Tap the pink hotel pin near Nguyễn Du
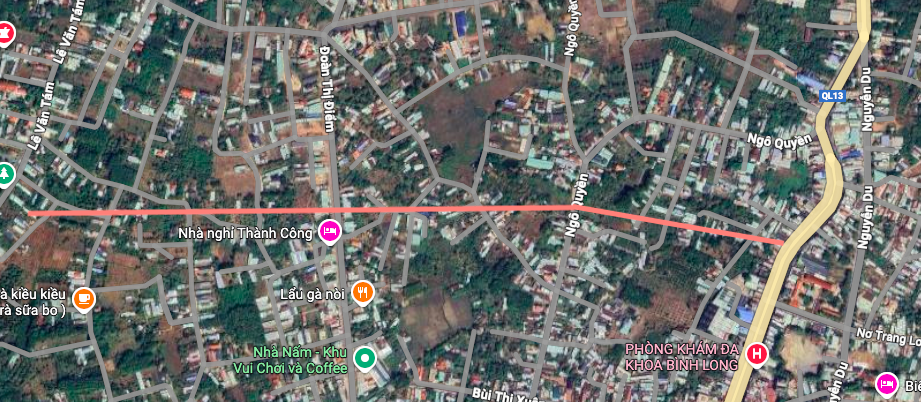Screen dimensions: 921x402 pos(885,382)
